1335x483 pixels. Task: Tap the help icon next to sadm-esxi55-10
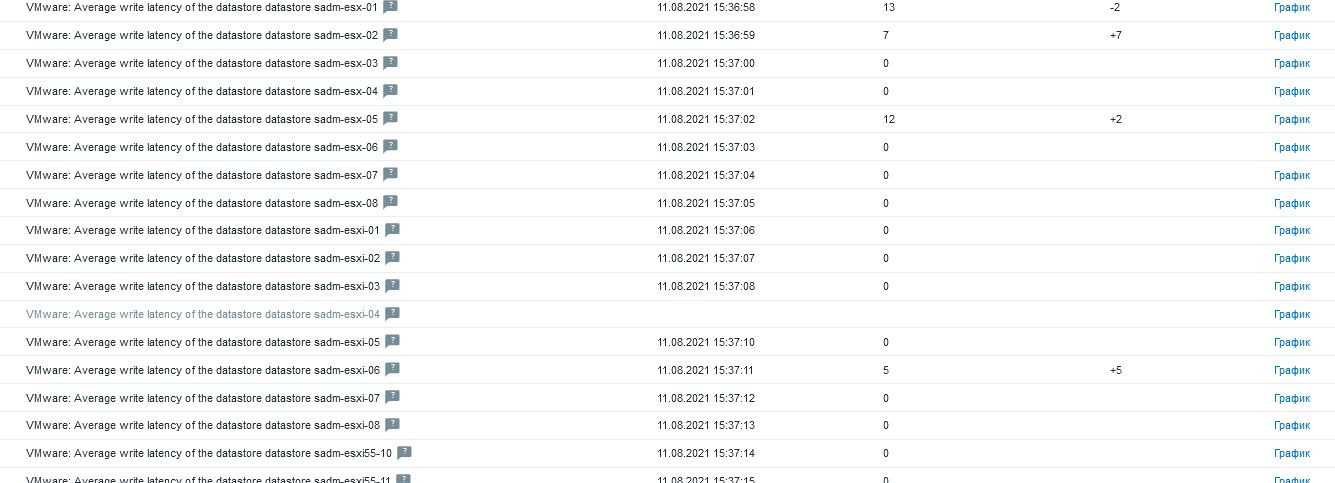pos(404,452)
